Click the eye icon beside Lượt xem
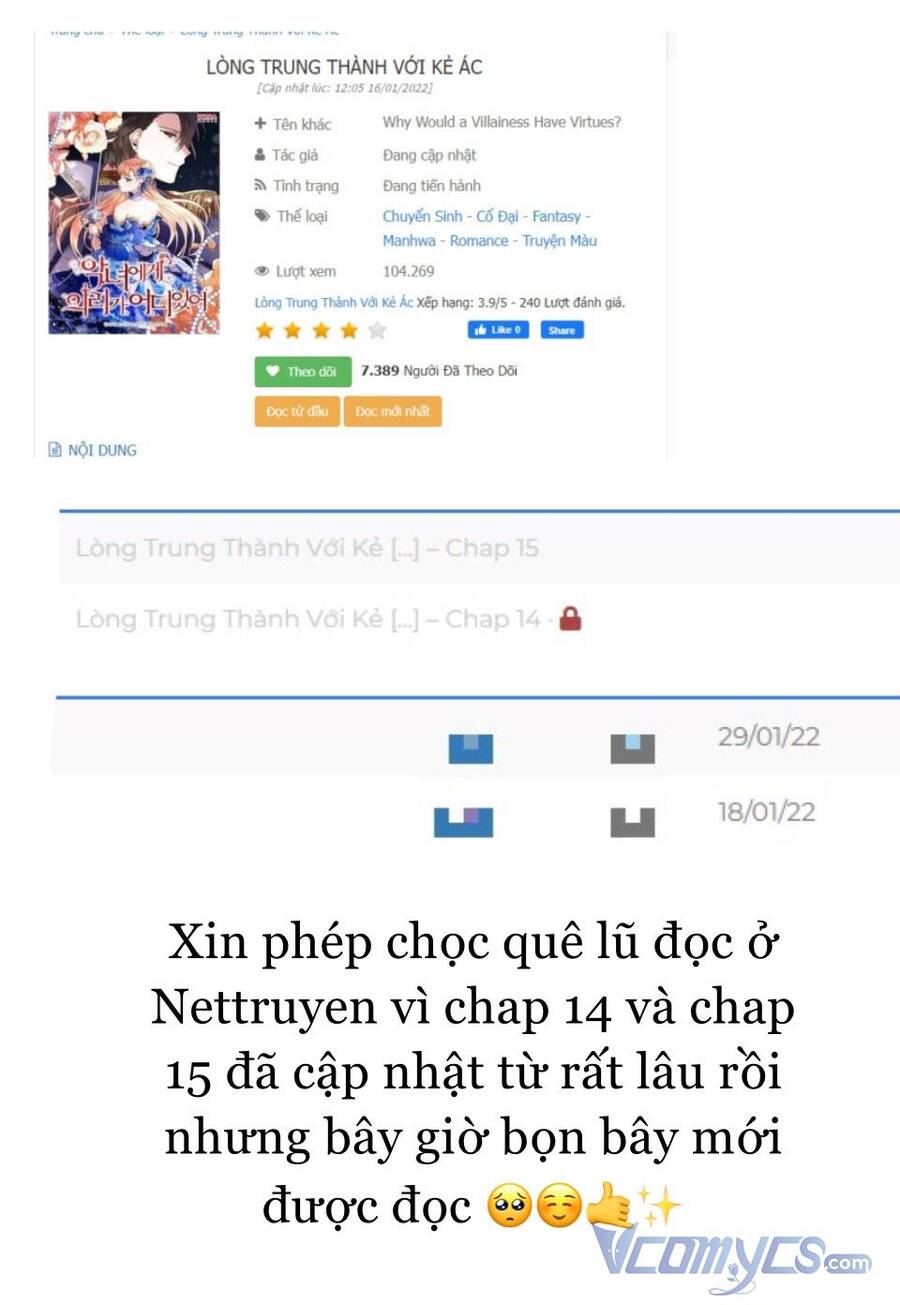900x1305 pixels. [x=260, y=270]
